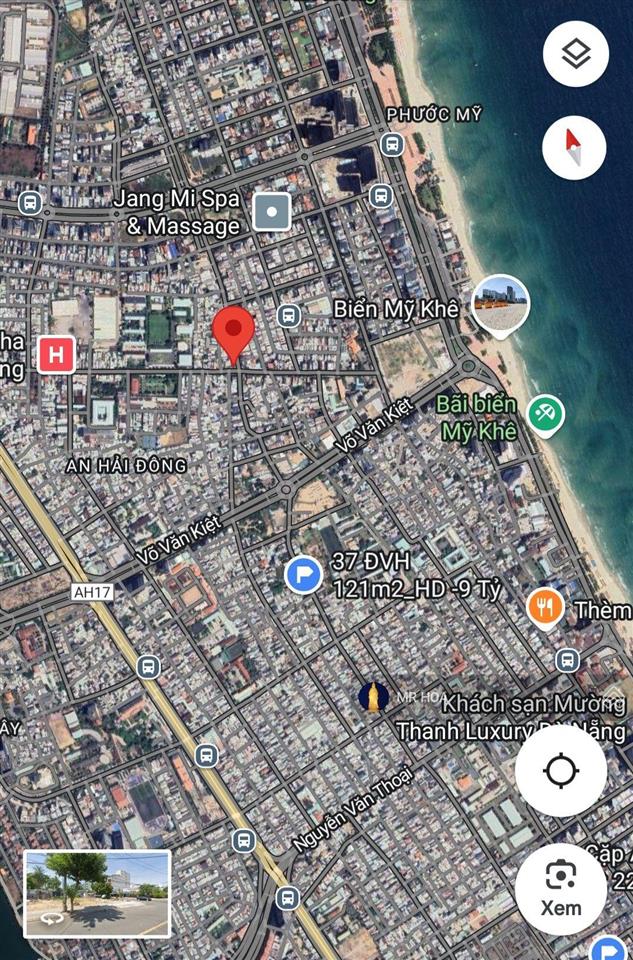The height and width of the screenshot is (960, 633).
Task: Tap the compass to reorient north
Action: [574, 148]
